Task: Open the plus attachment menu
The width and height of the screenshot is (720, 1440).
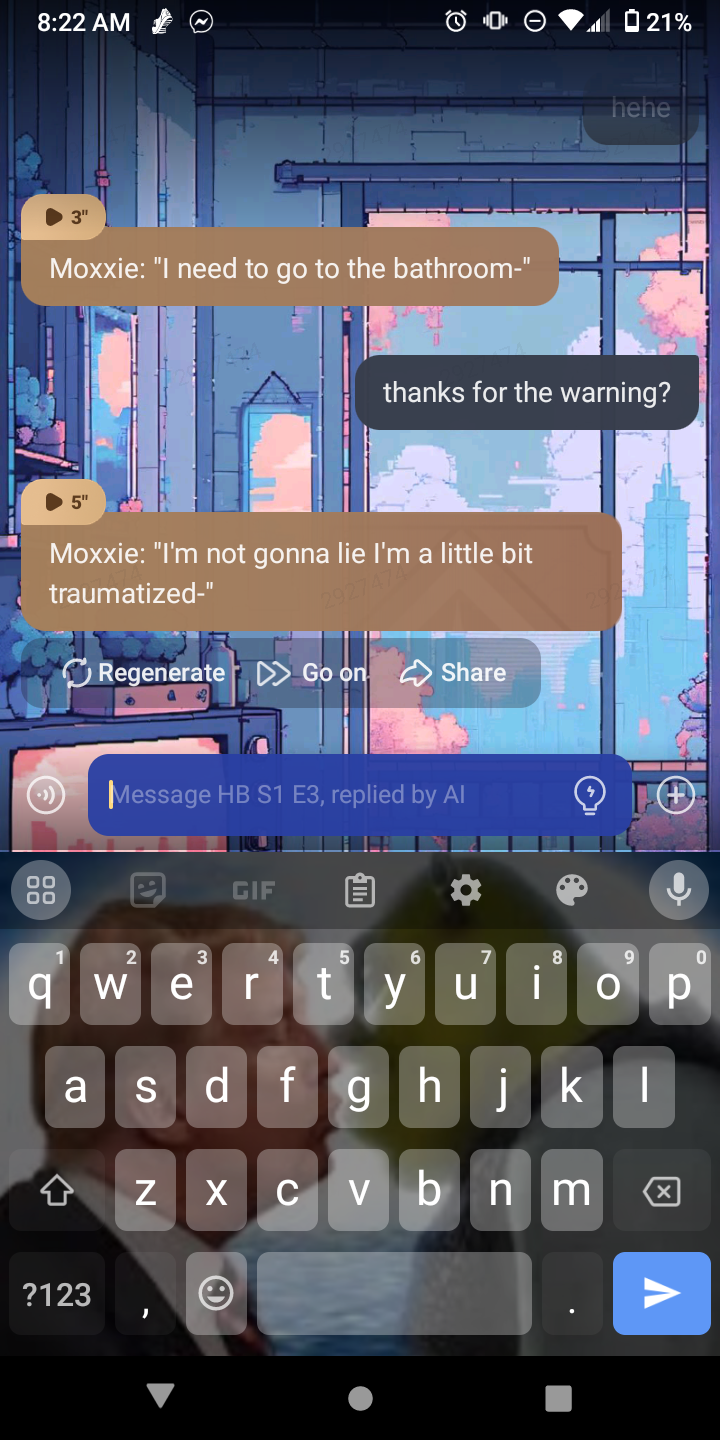Action: coord(676,795)
